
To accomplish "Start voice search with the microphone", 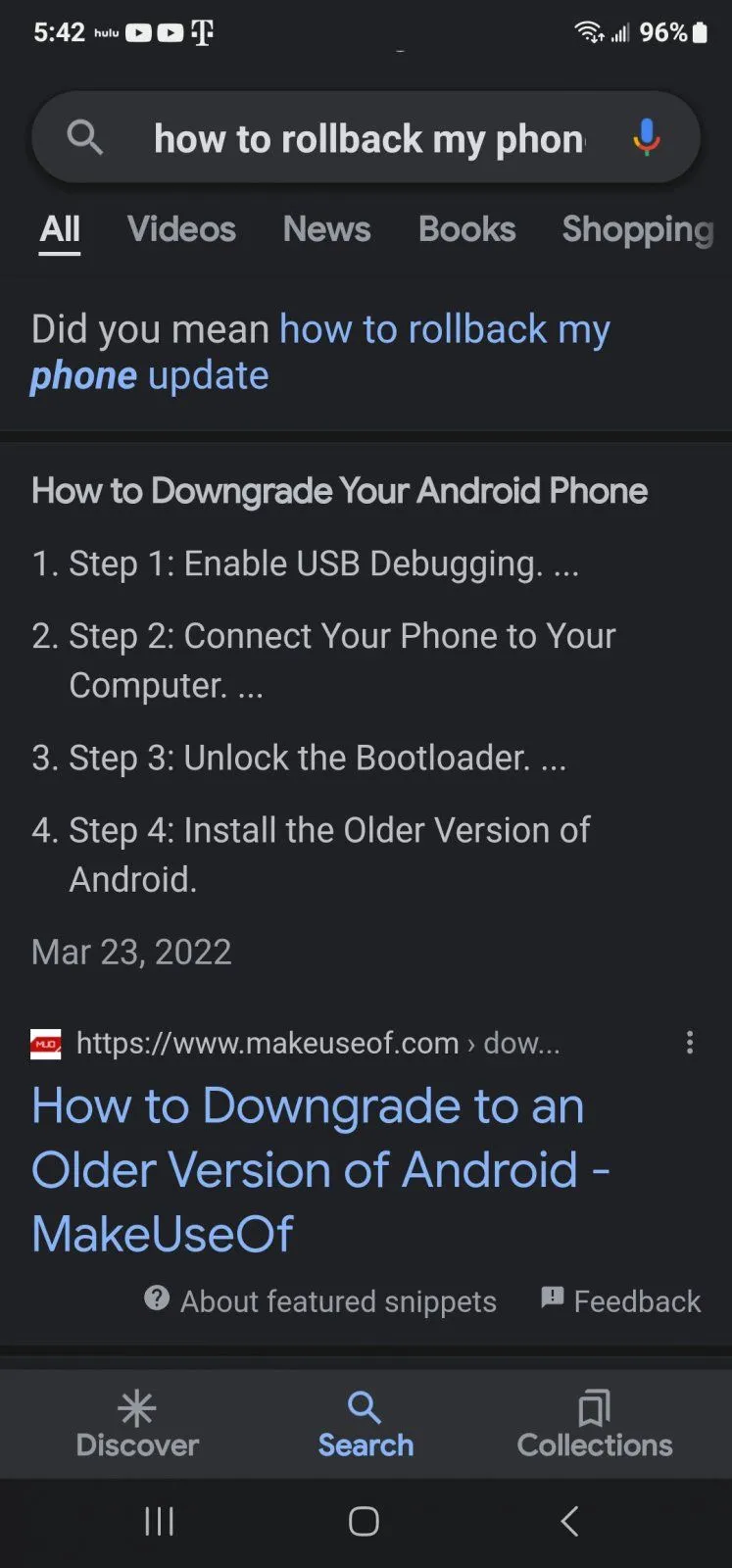I will [x=646, y=138].
